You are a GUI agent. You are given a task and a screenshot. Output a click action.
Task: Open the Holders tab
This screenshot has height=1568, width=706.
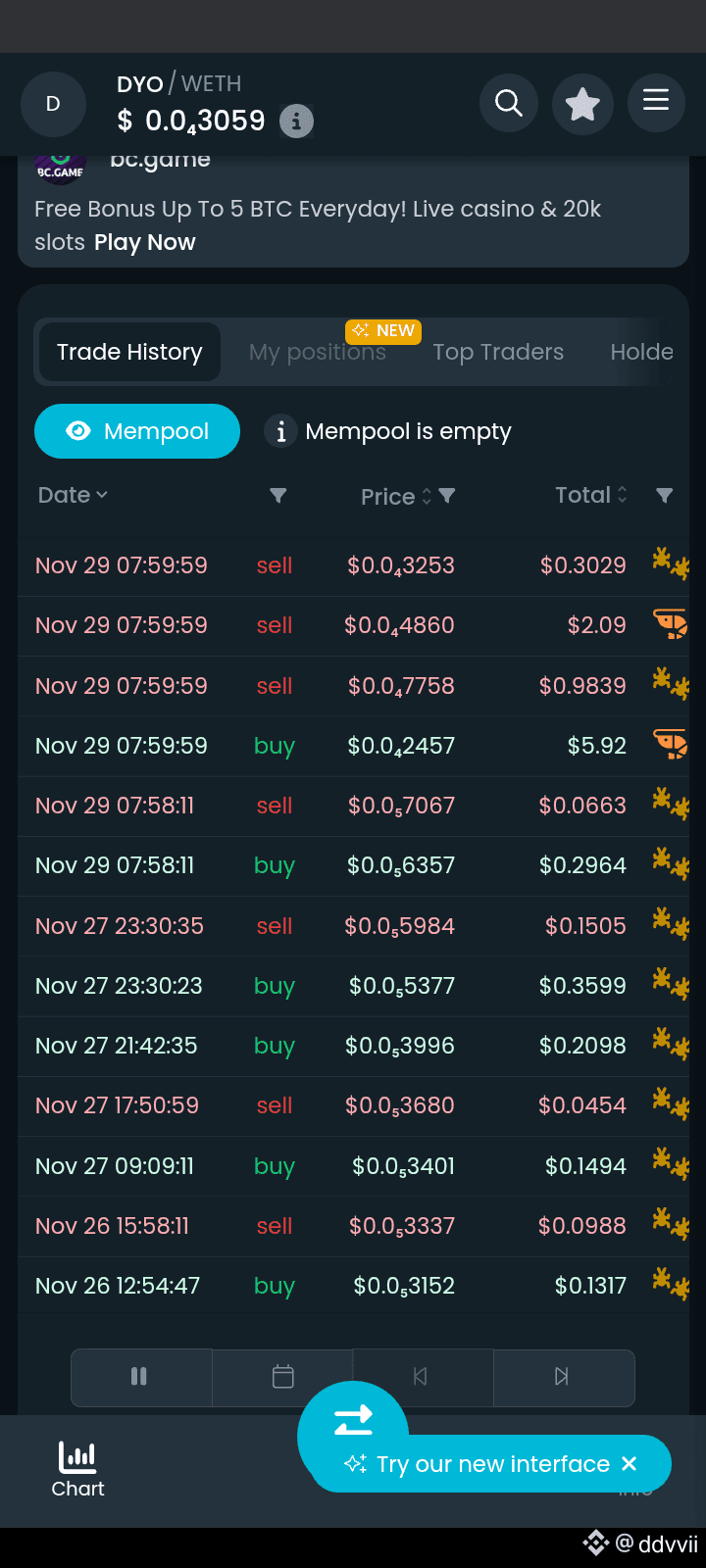click(x=642, y=352)
